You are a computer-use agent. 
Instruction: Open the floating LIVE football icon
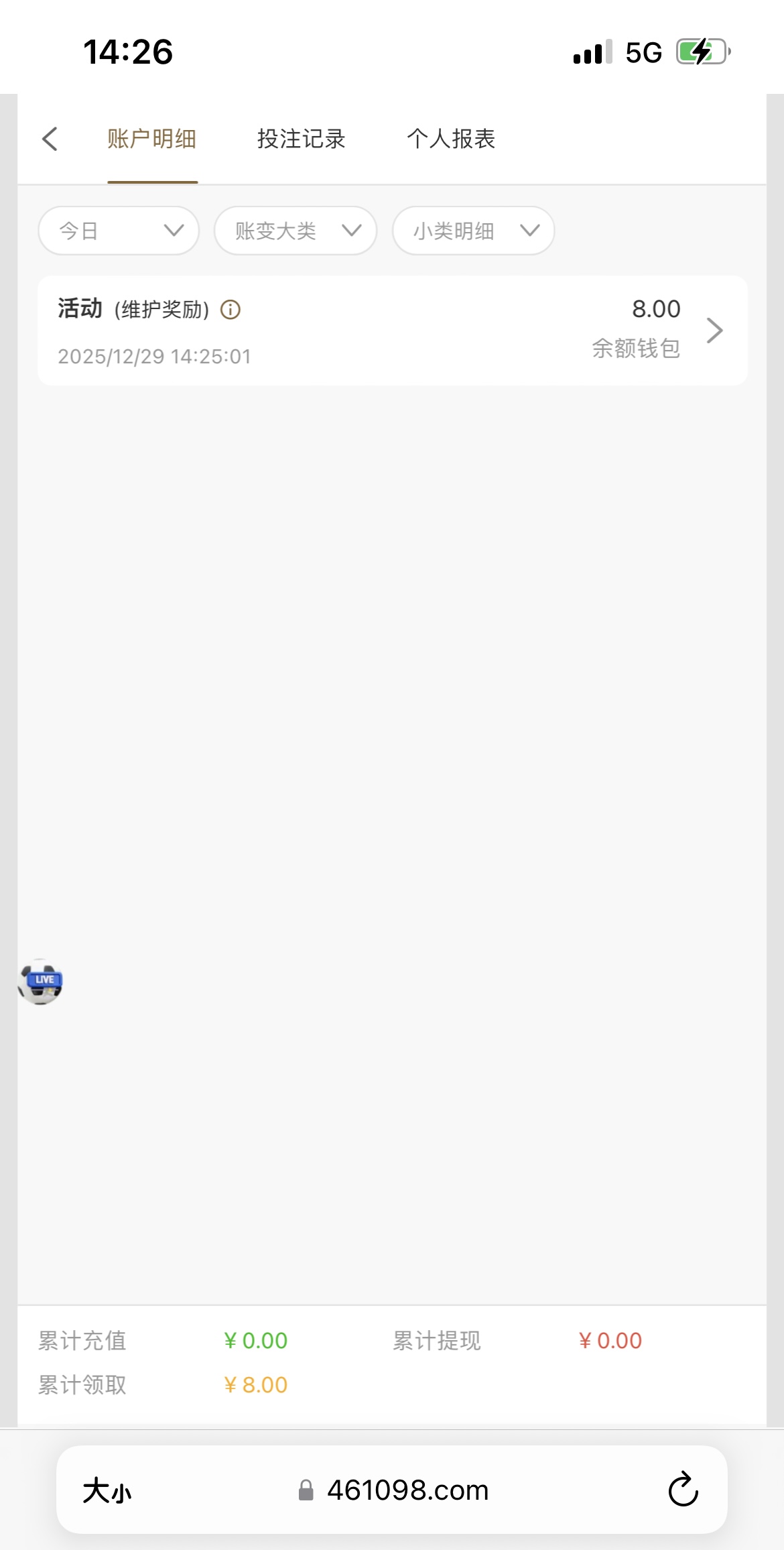pos(40,981)
